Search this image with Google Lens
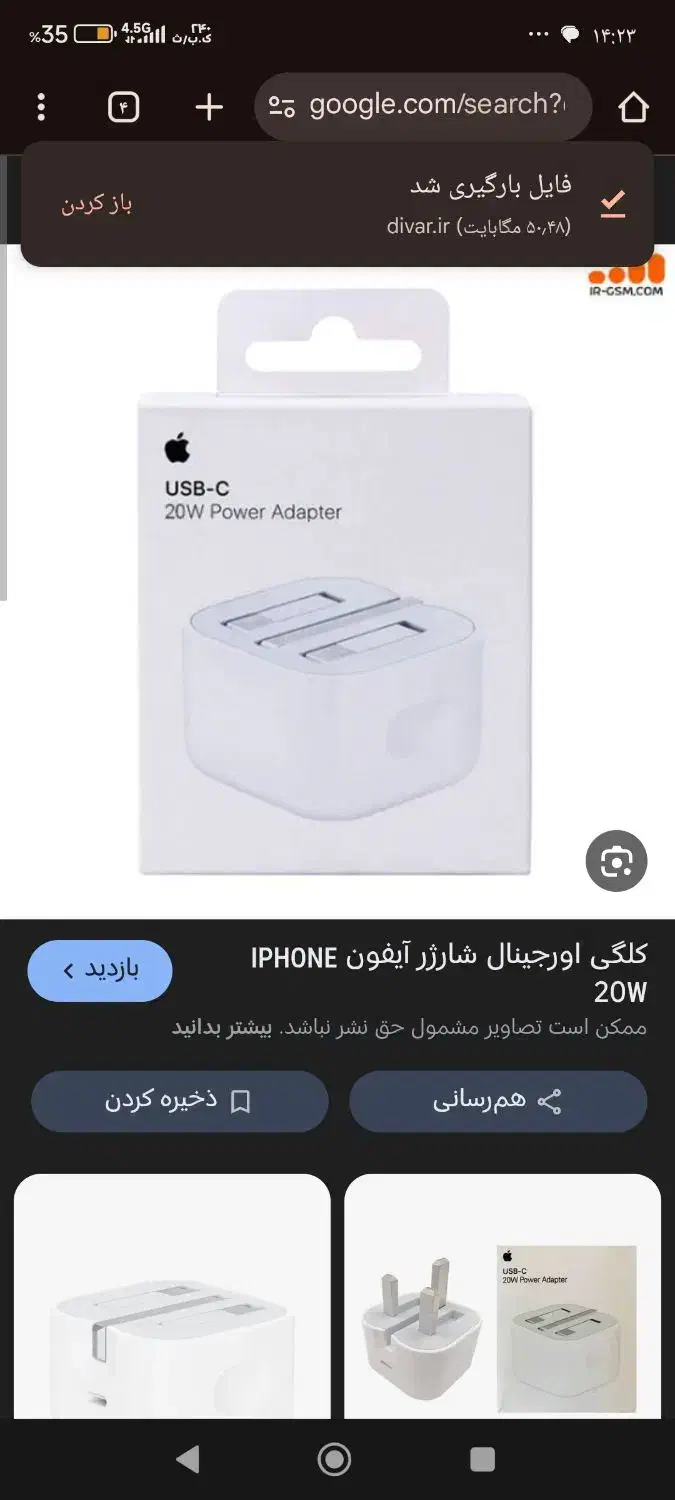The width and height of the screenshot is (675, 1500). coord(616,861)
